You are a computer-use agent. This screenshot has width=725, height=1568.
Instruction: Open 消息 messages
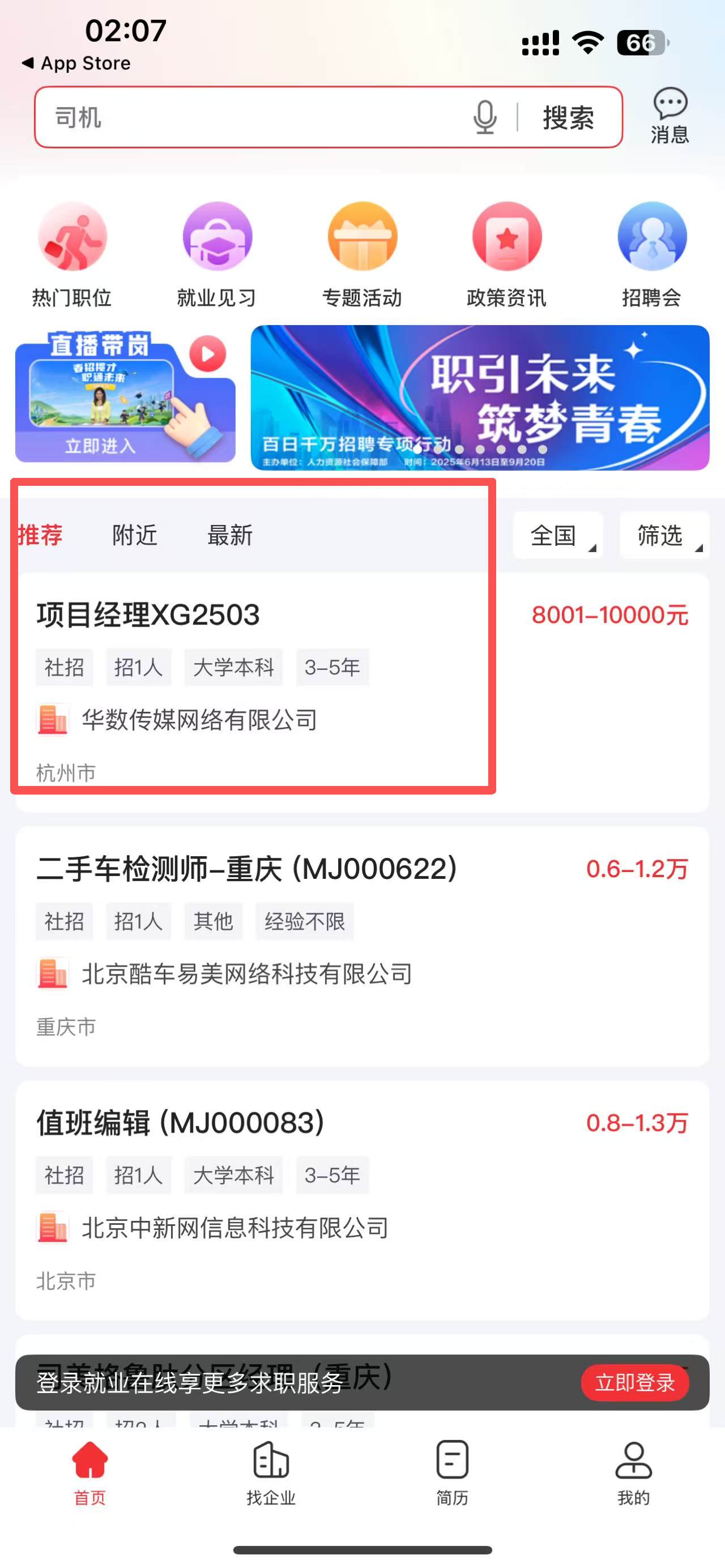tap(669, 116)
